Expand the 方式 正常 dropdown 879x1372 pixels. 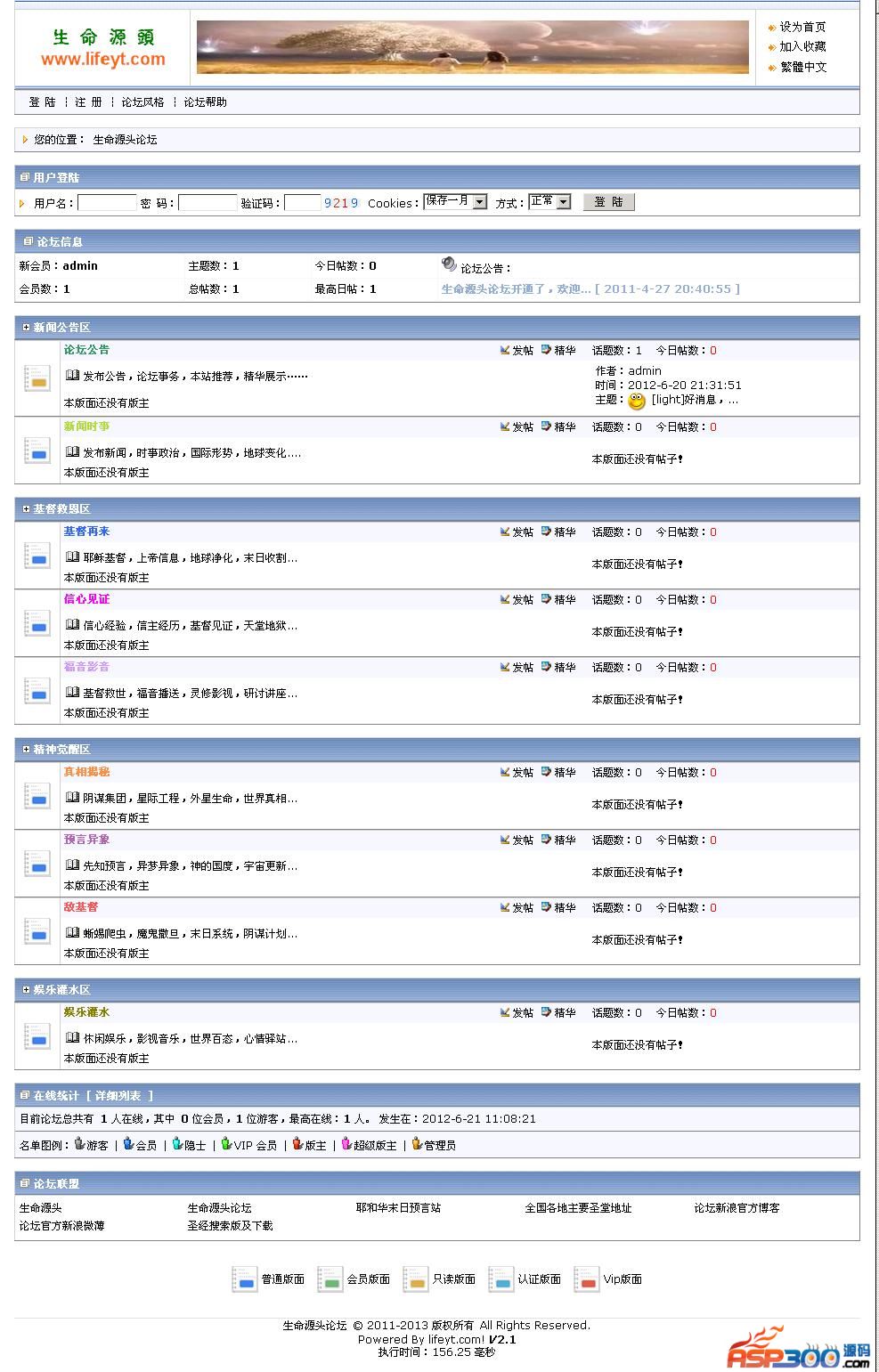[549, 202]
